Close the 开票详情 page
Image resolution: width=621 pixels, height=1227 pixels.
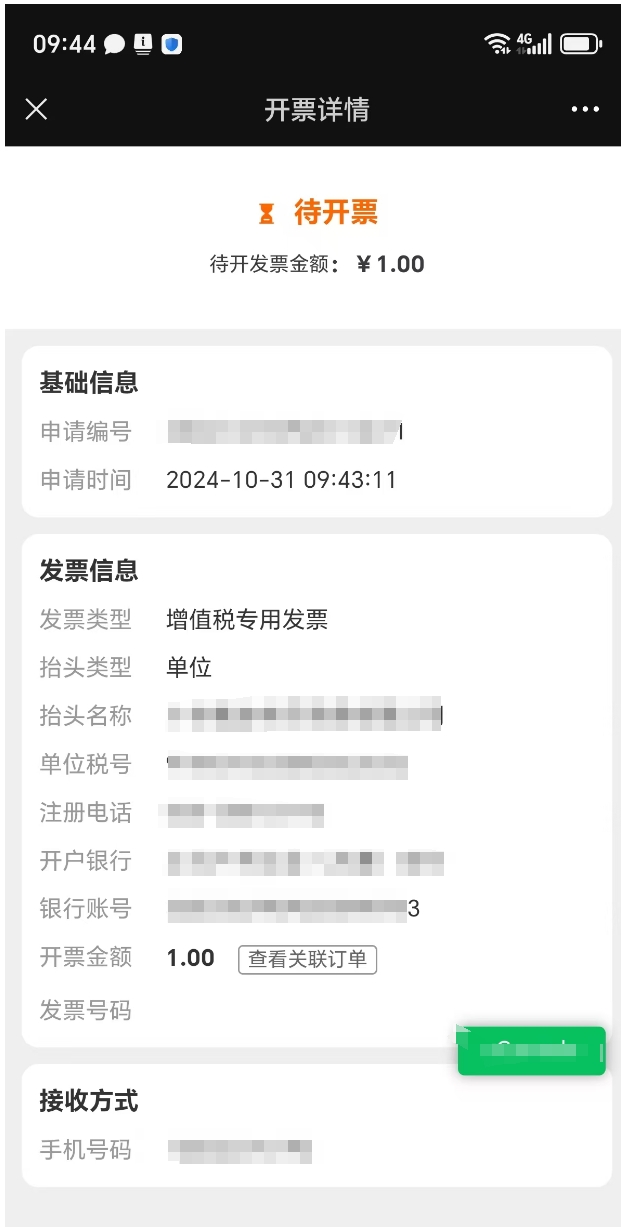pos(36,109)
